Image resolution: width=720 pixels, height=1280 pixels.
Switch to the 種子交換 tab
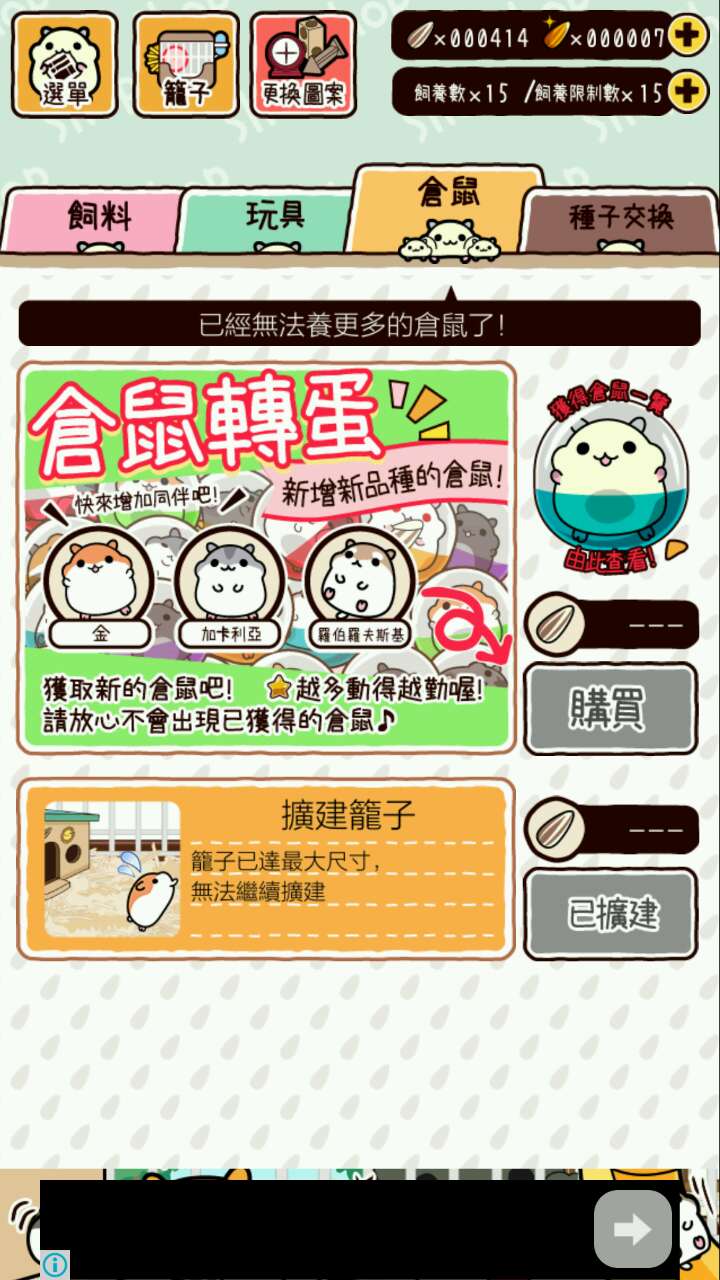(x=621, y=217)
